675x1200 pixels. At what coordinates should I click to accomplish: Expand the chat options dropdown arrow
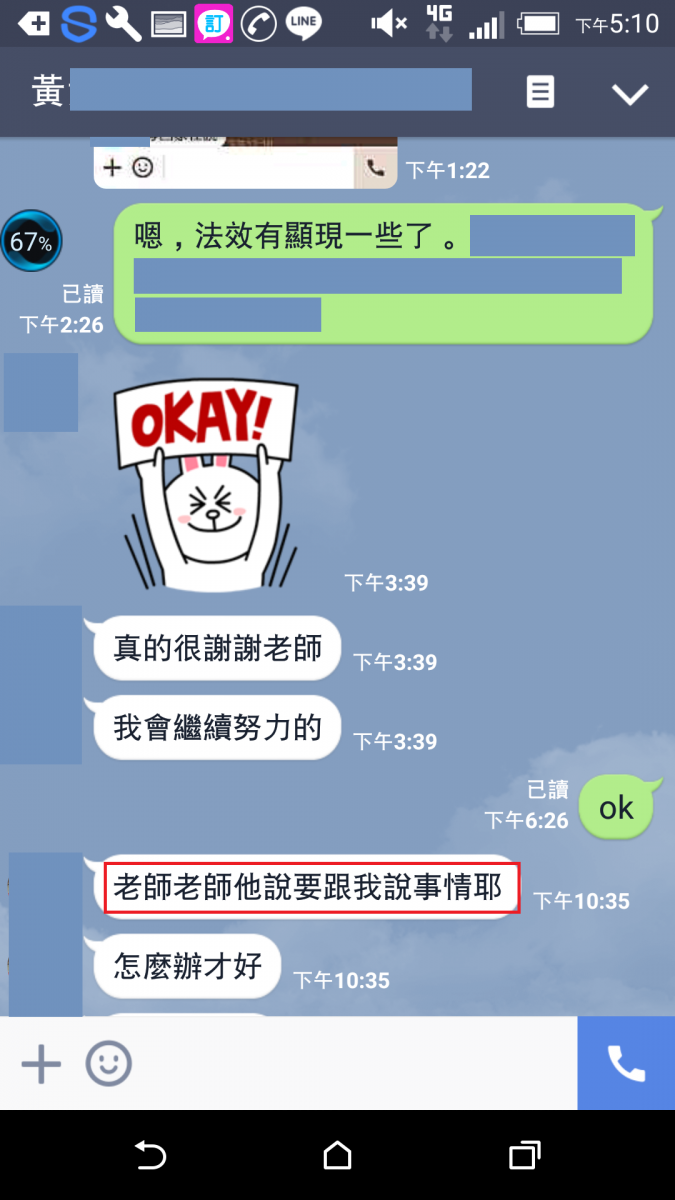pyautogui.click(x=630, y=94)
